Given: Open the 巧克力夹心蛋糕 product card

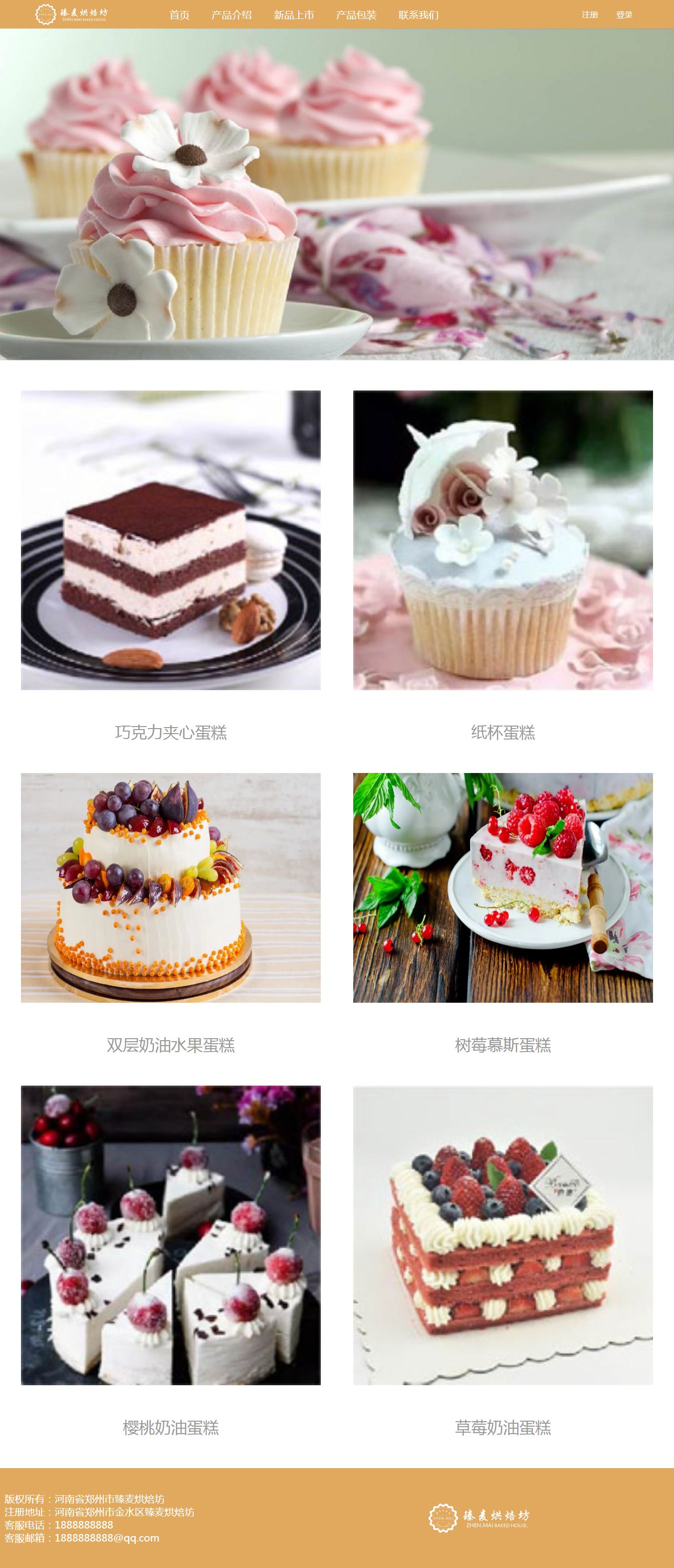Looking at the screenshot, I should click(170, 540).
